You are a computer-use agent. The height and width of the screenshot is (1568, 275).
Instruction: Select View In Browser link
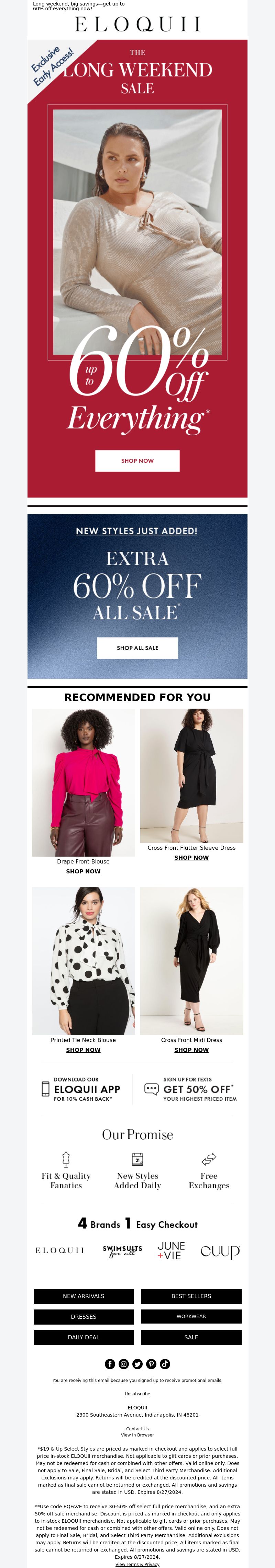[137, 1435]
